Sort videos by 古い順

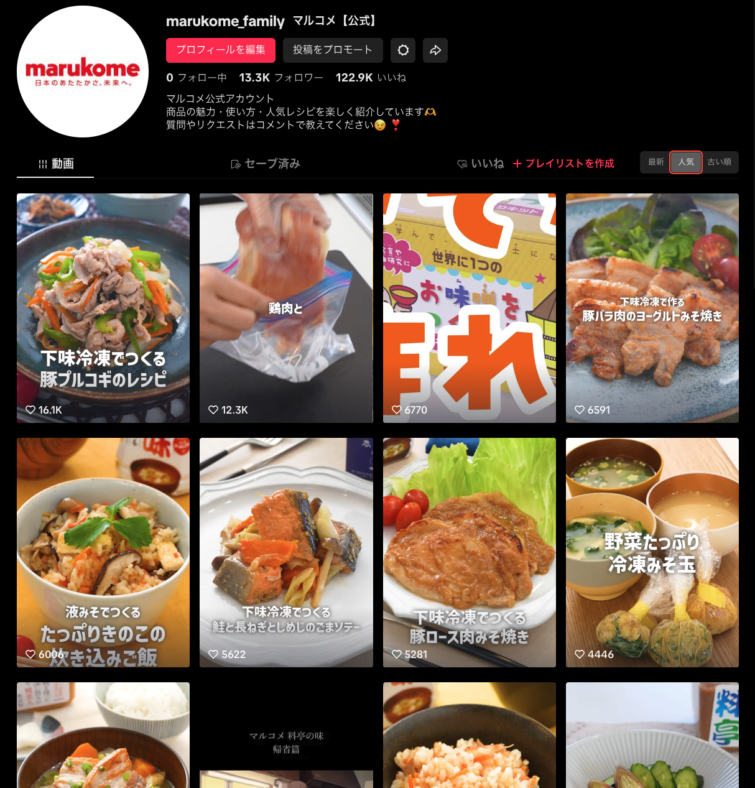(x=718, y=162)
